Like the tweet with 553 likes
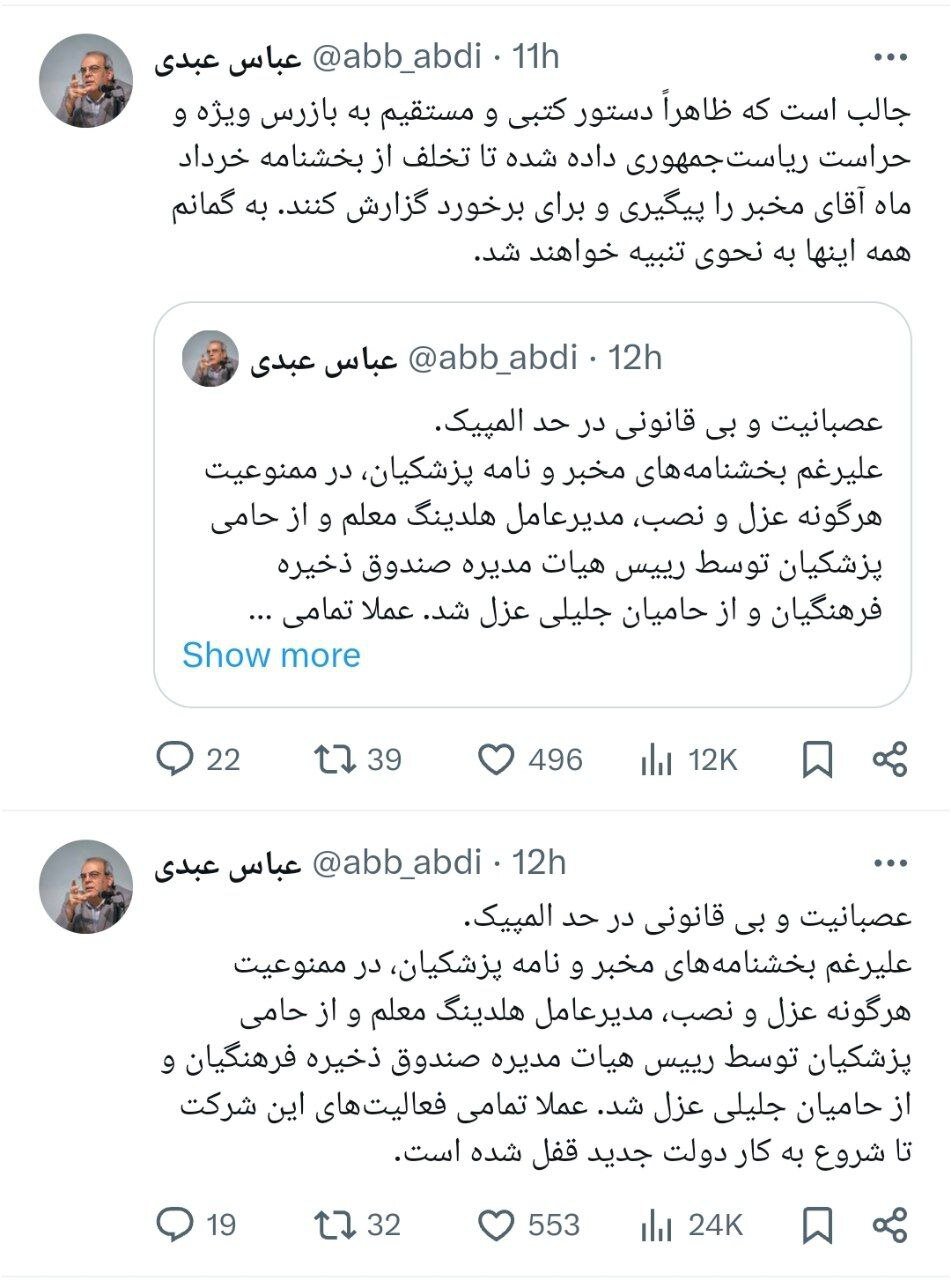The width and height of the screenshot is (951, 1280). (496, 1224)
